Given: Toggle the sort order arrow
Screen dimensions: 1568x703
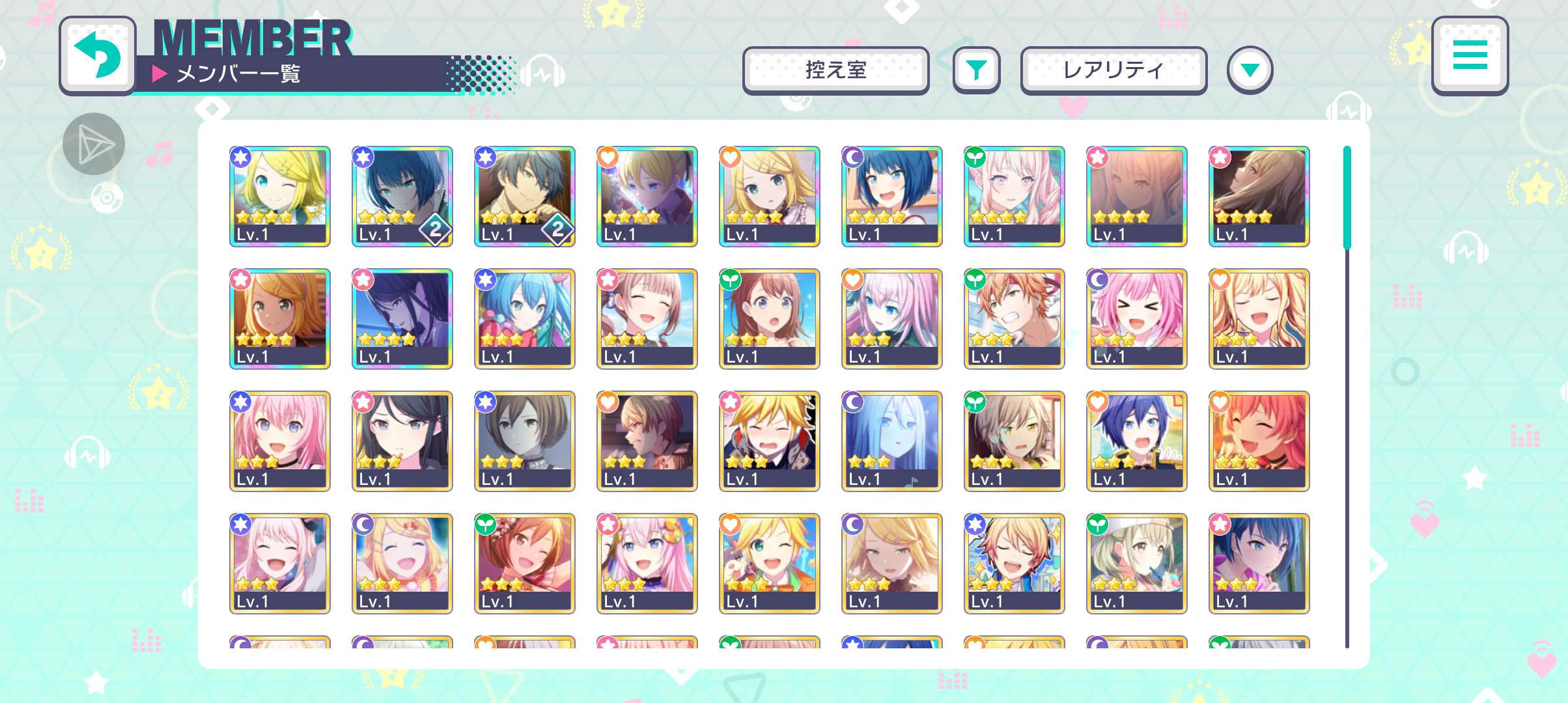Looking at the screenshot, I should pyautogui.click(x=1249, y=70).
